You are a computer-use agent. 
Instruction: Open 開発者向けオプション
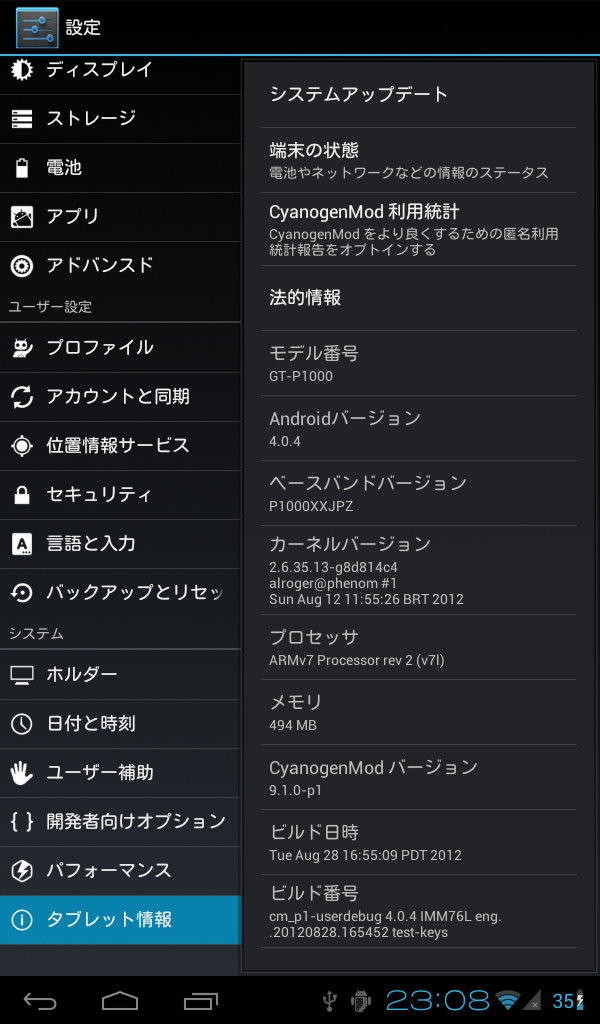click(x=120, y=822)
